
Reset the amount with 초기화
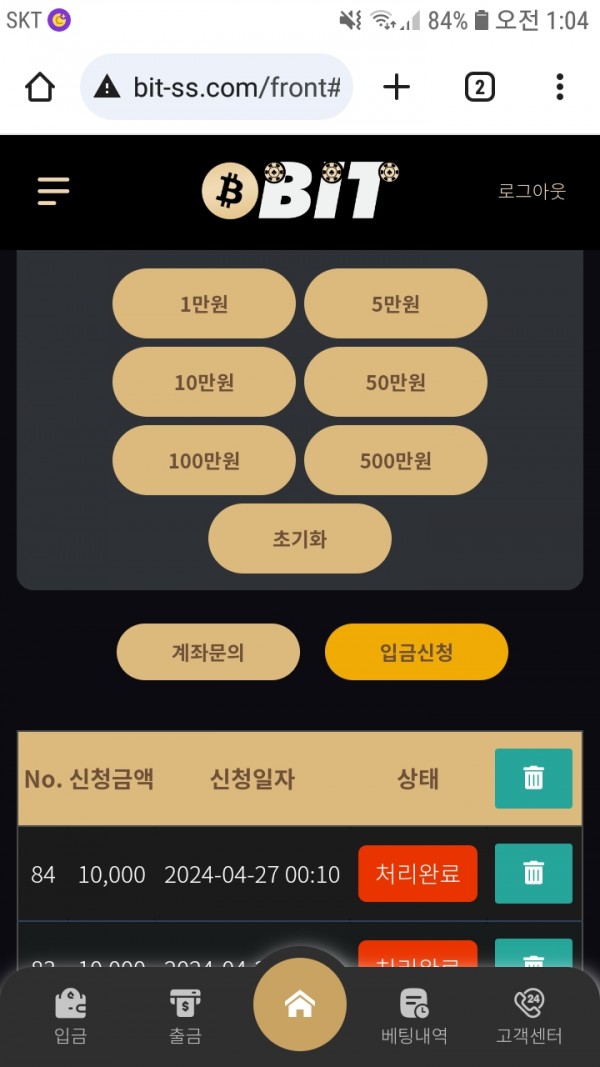coord(299,539)
